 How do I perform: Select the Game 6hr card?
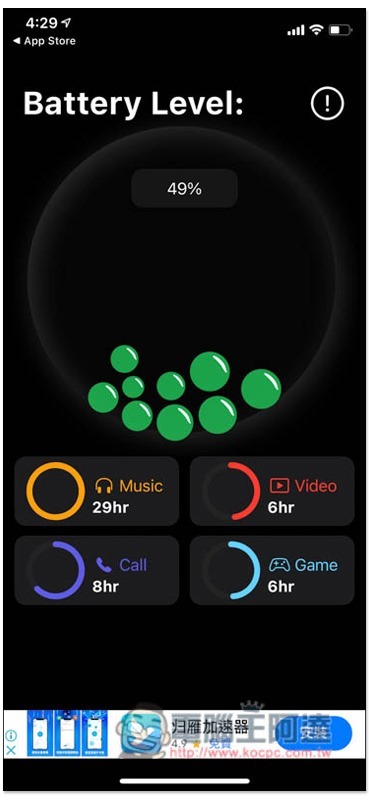(x=272, y=570)
